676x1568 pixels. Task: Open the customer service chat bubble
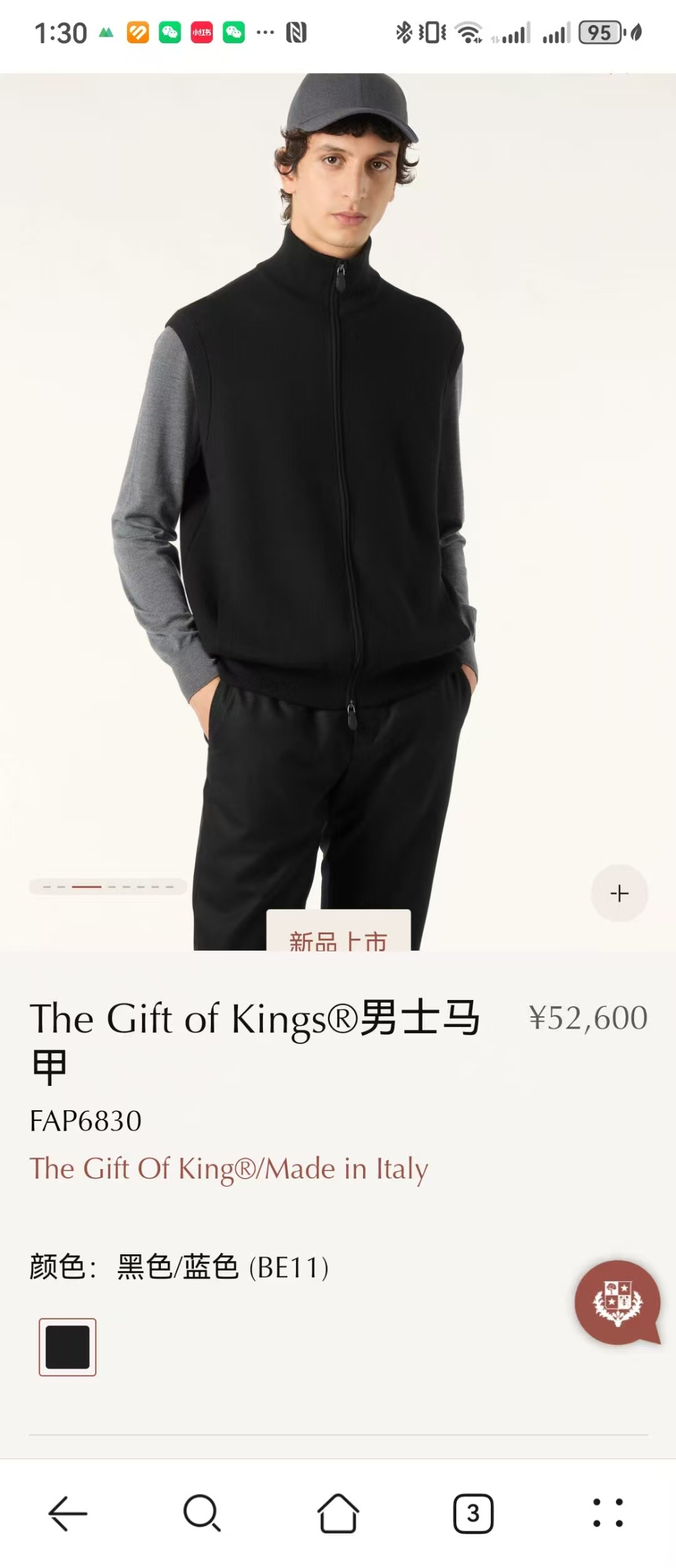[x=617, y=1302]
